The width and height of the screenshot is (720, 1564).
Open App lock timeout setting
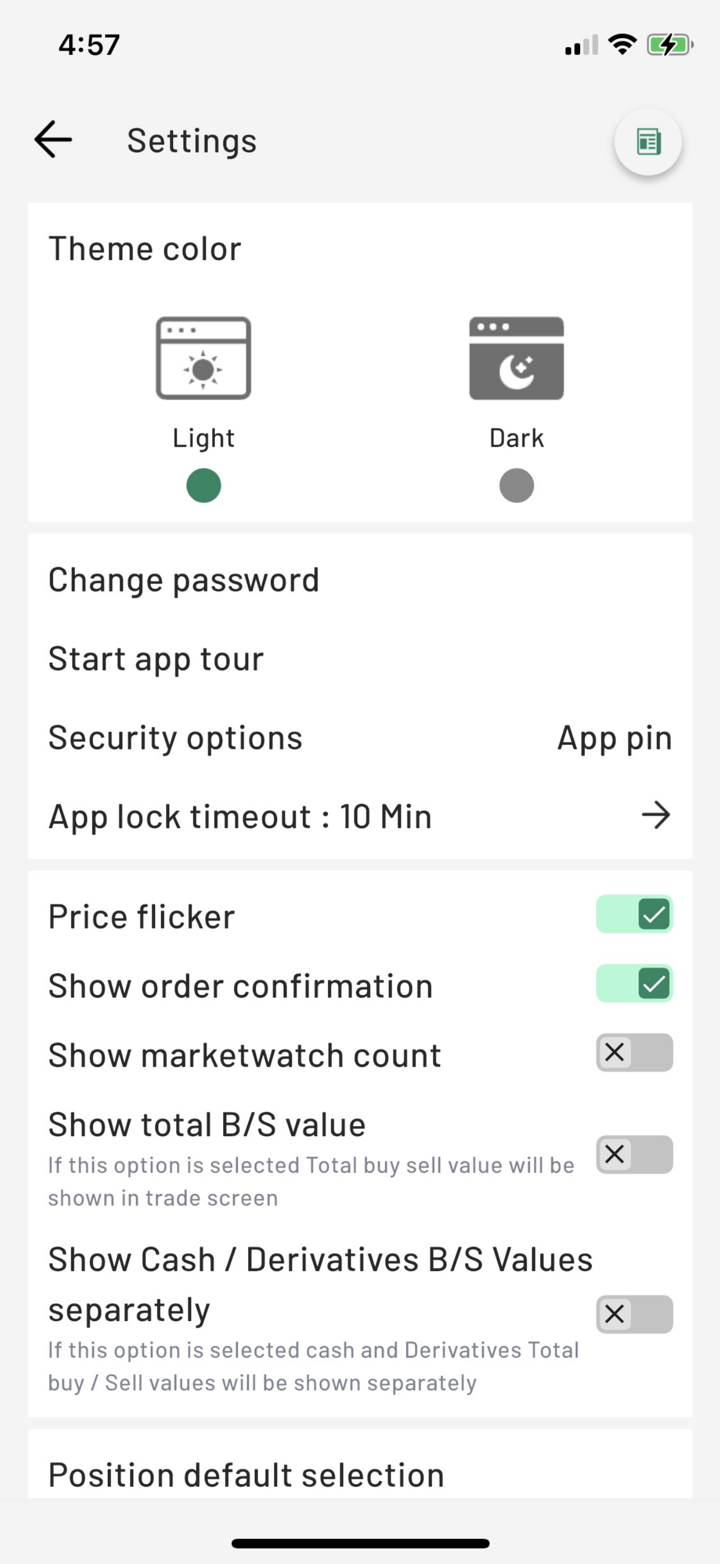[x=360, y=816]
